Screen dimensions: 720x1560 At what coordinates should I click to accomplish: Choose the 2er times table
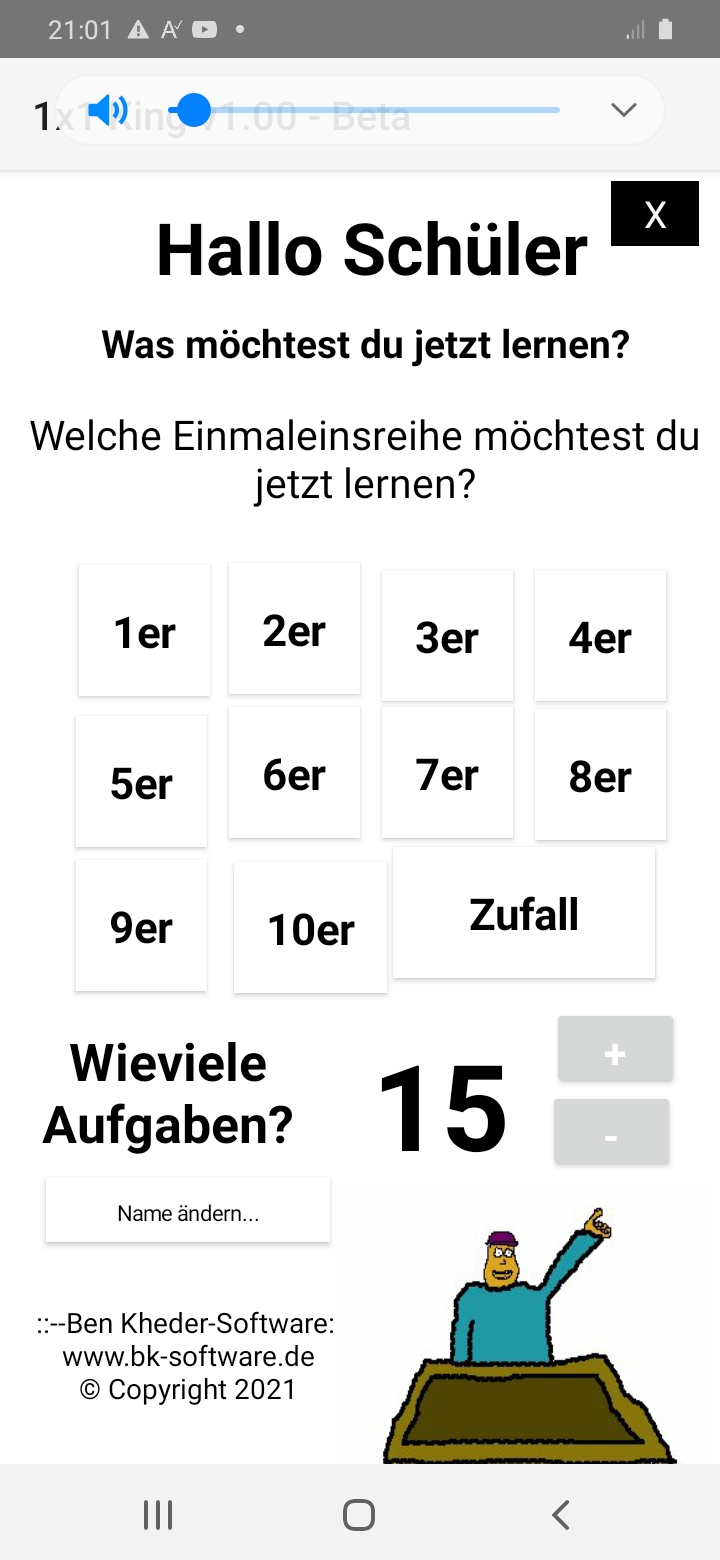point(294,629)
